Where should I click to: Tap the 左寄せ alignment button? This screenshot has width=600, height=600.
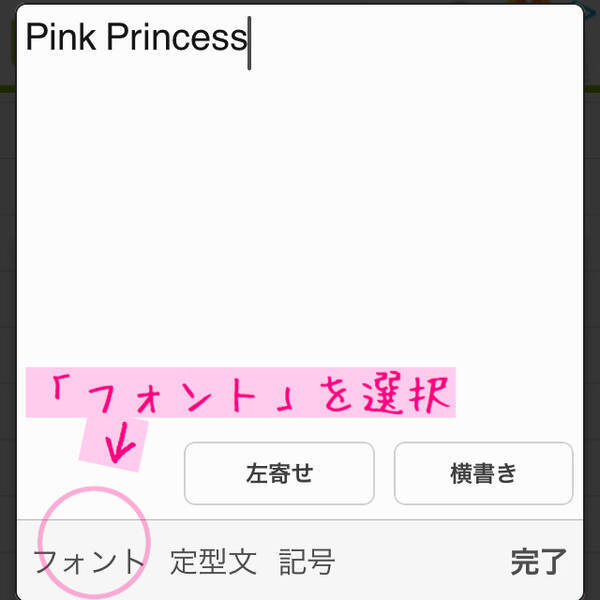(279, 474)
